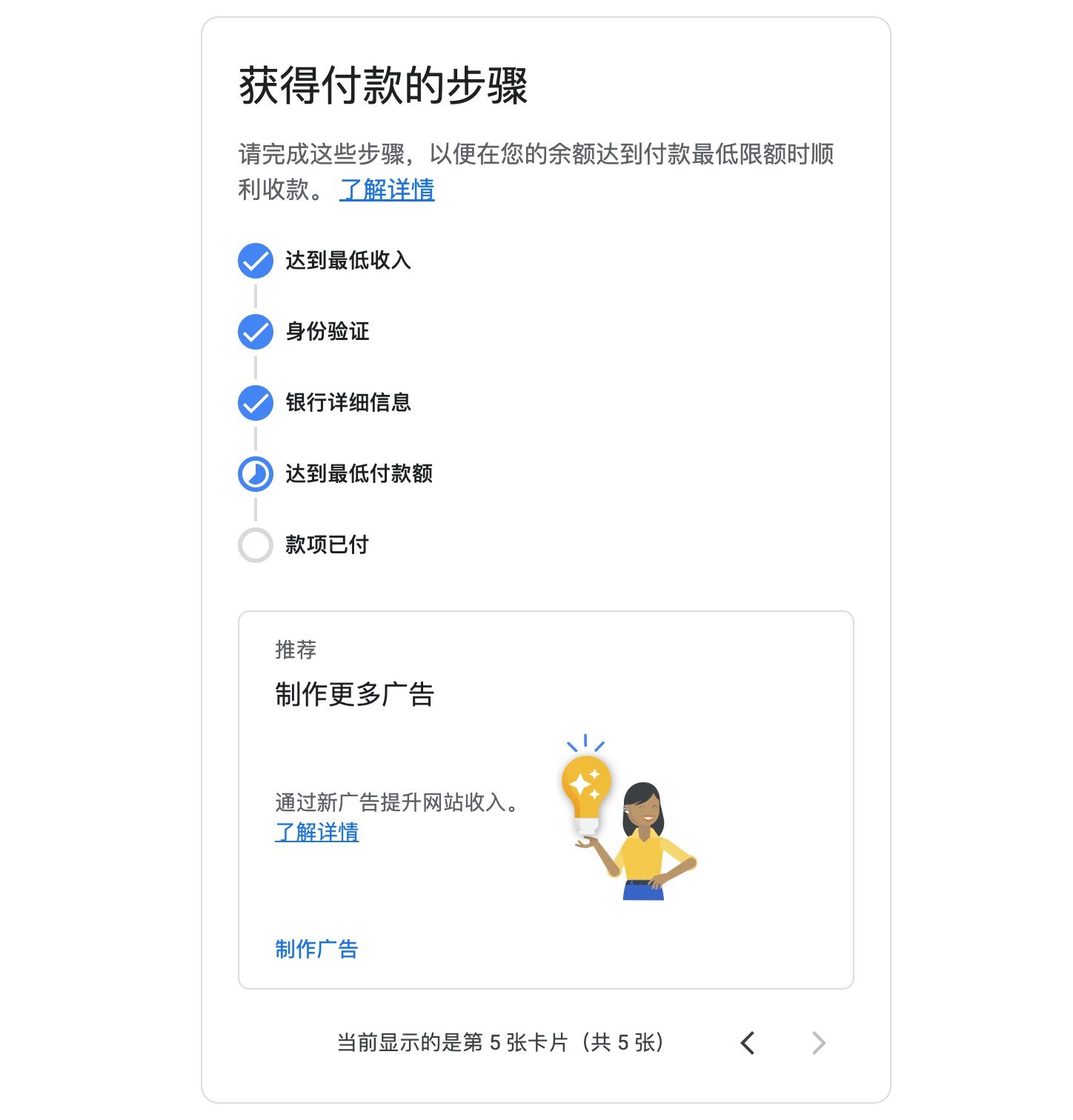Select the 款项已付 step
This screenshot has width=1073, height=1120.
point(328,546)
